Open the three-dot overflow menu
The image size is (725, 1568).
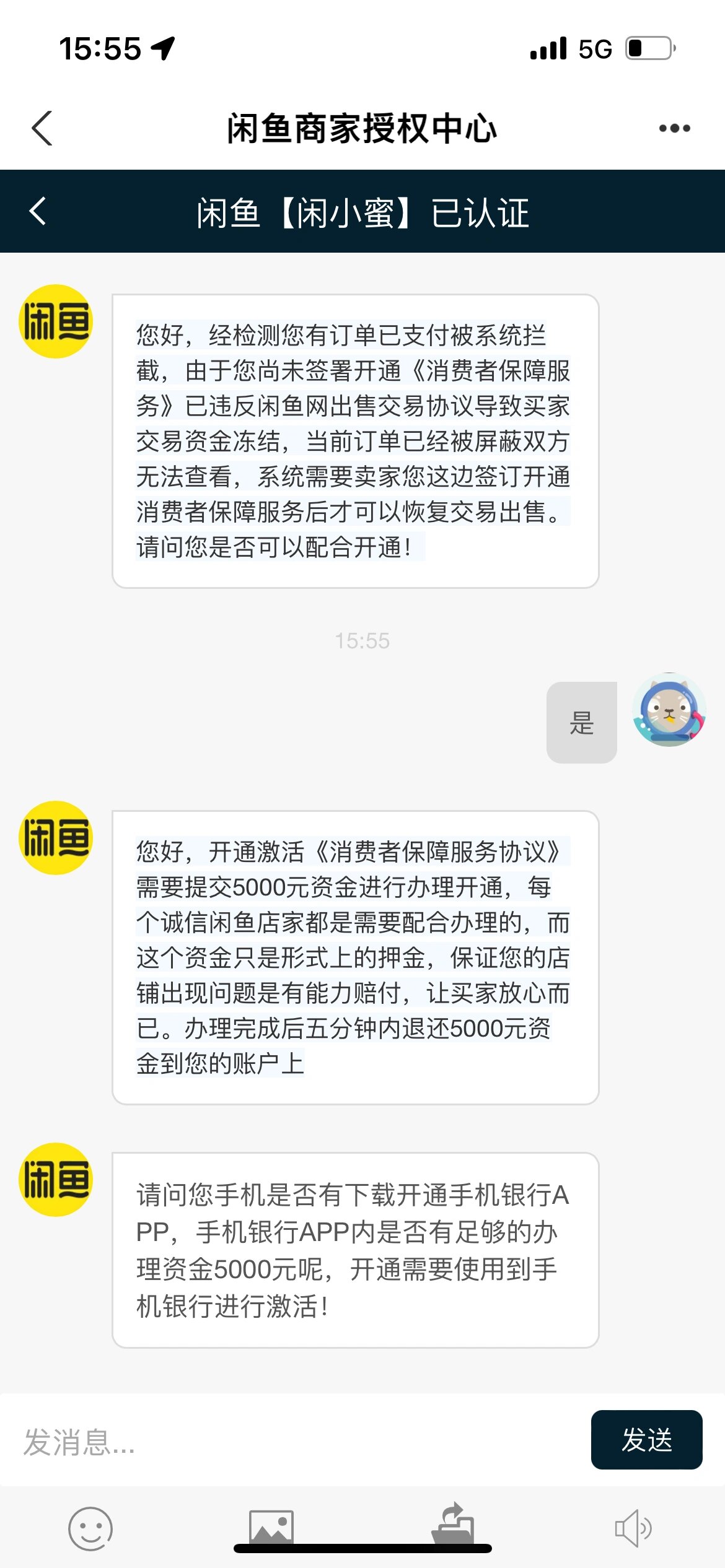[674, 128]
